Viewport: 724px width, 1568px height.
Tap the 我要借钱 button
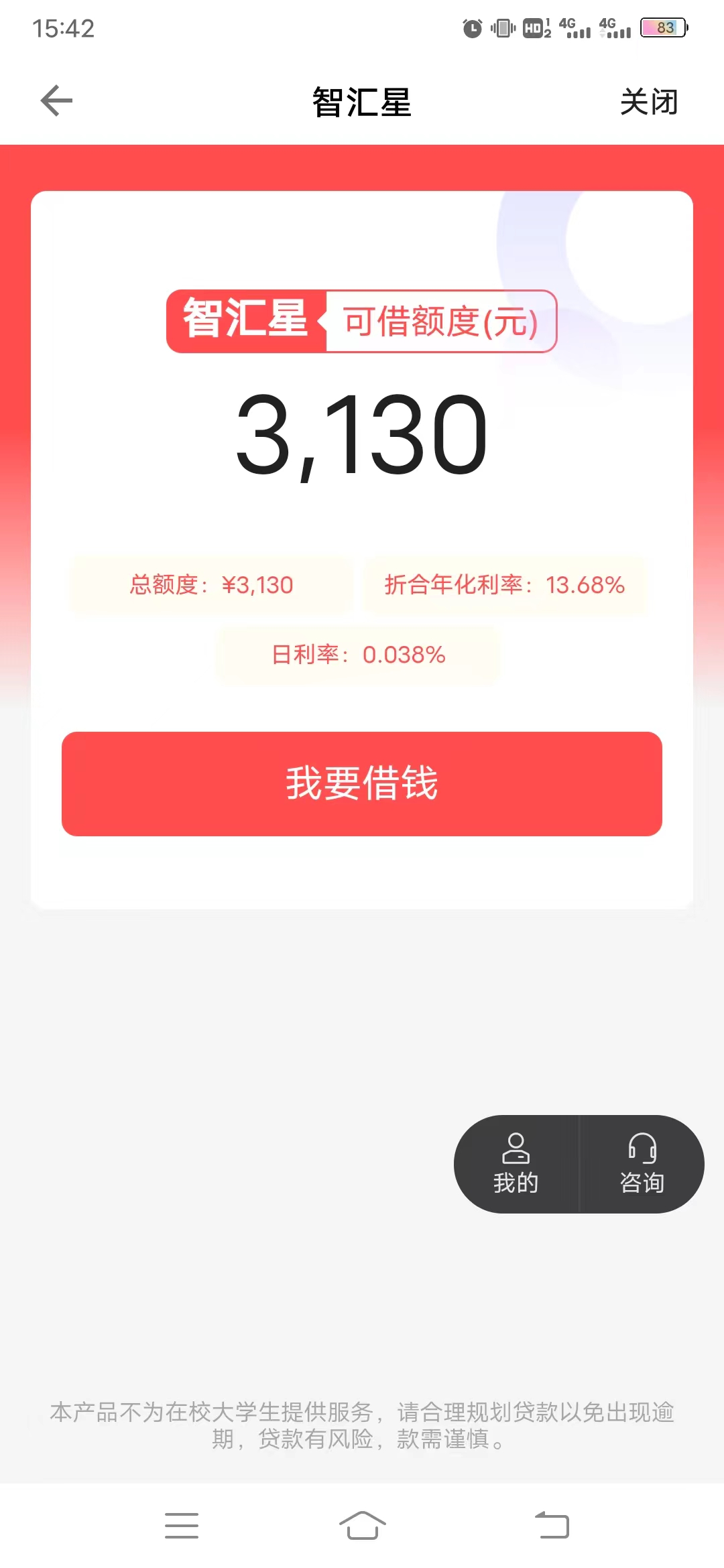(x=362, y=783)
